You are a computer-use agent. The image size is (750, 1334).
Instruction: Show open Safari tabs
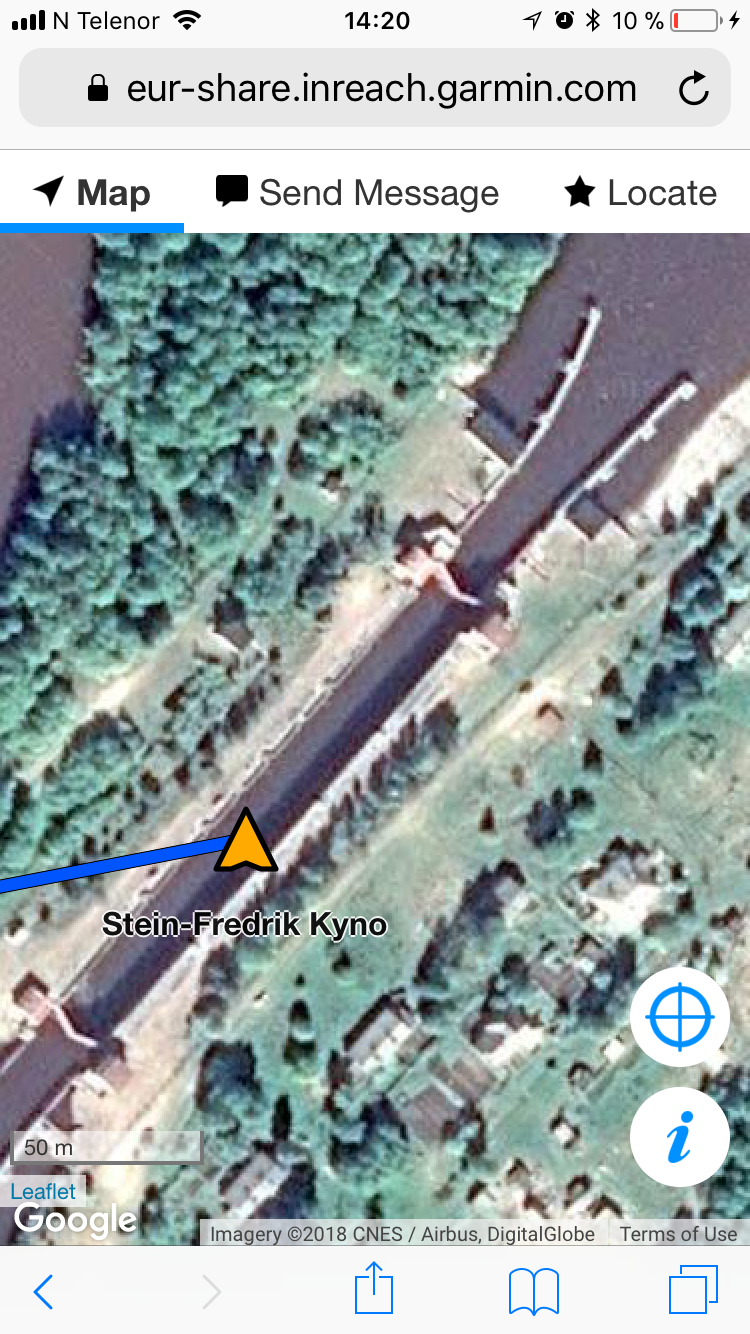pos(692,1290)
